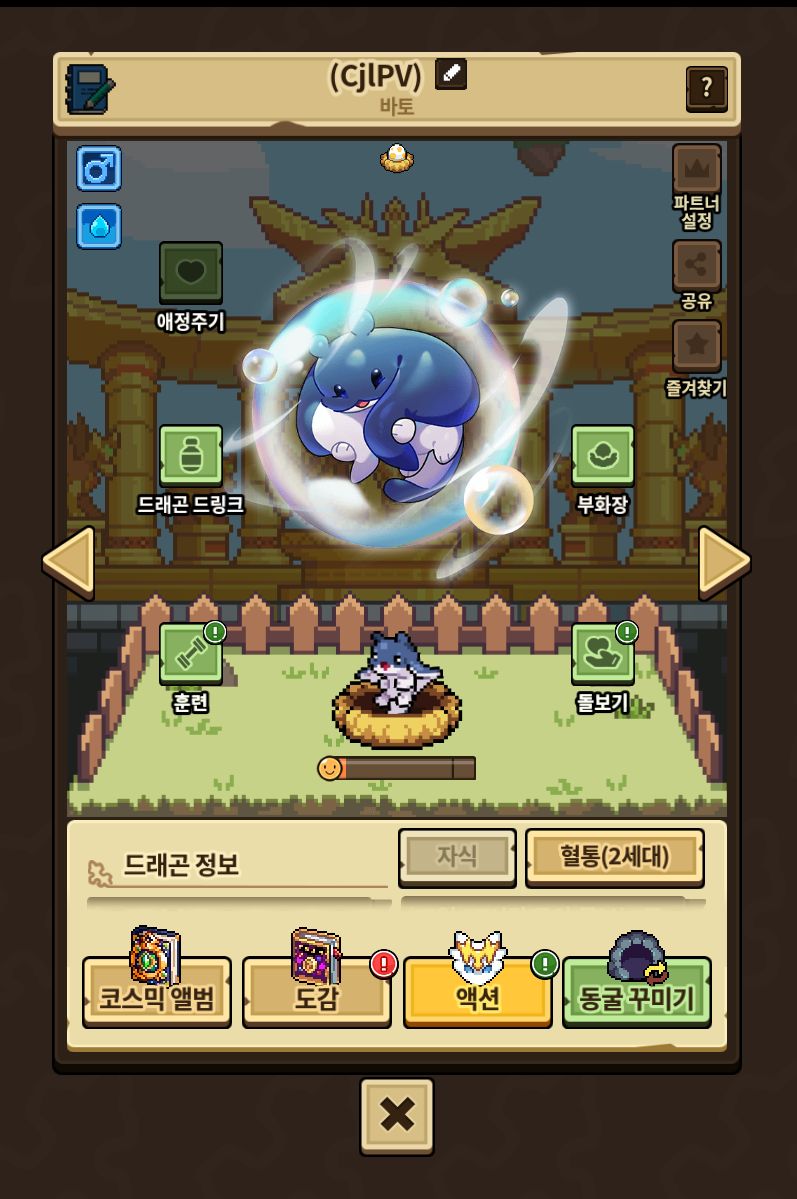797x1199 pixels.
Task: Close the dragon screen with X
Action: (397, 1116)
